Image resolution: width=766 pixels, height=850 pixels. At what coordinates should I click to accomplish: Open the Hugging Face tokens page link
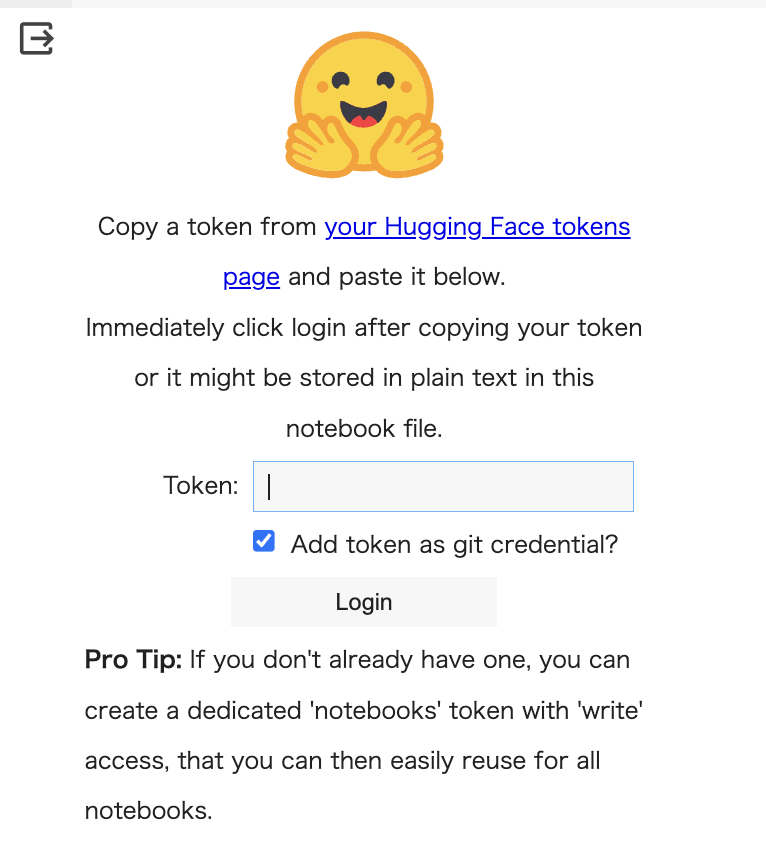(477, 228)
